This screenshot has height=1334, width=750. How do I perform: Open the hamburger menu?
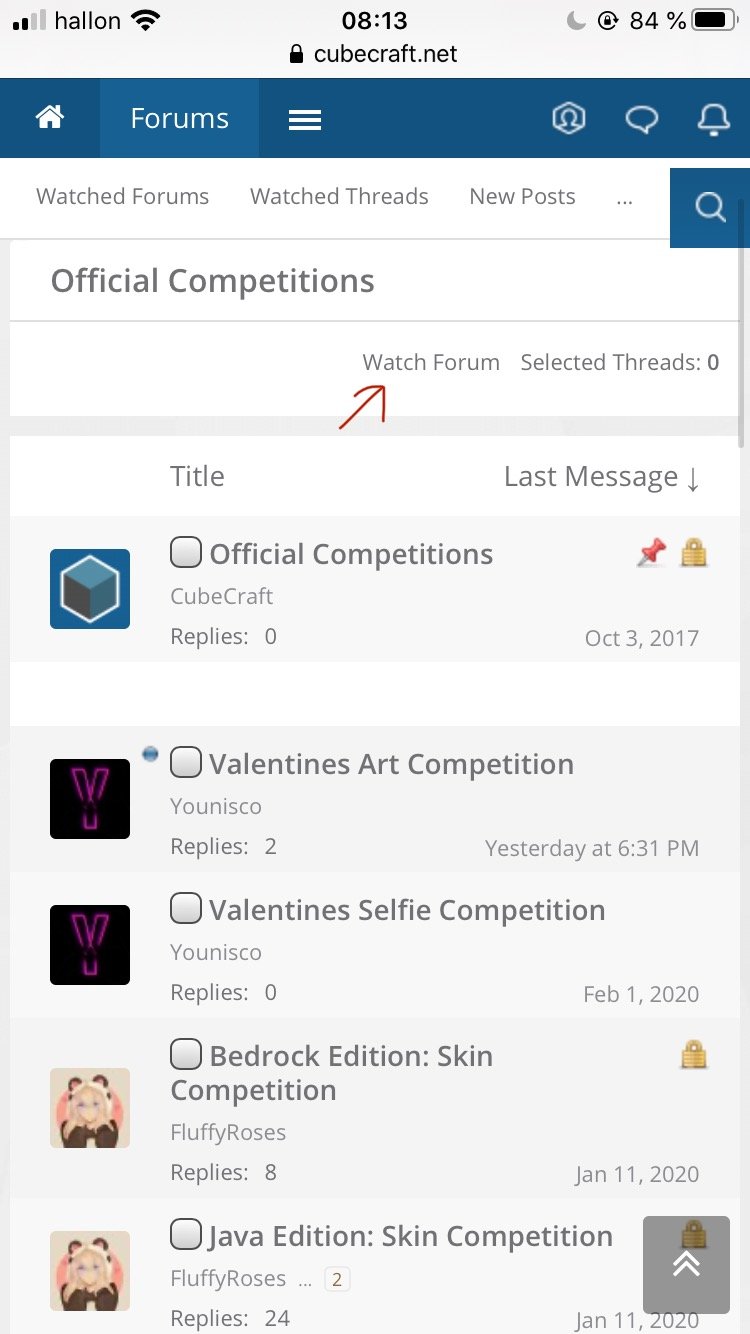[305, 120]
